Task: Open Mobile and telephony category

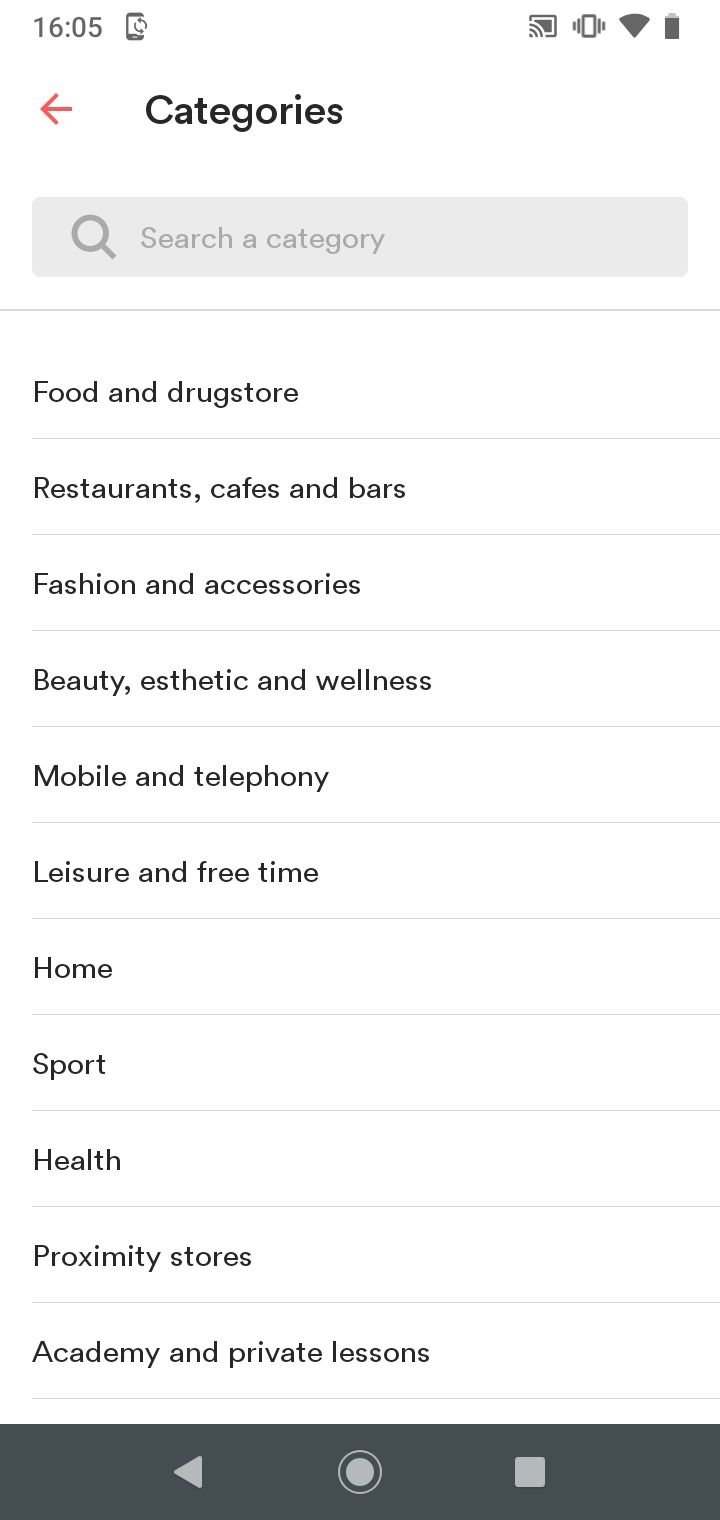Action: click(360, 776)
